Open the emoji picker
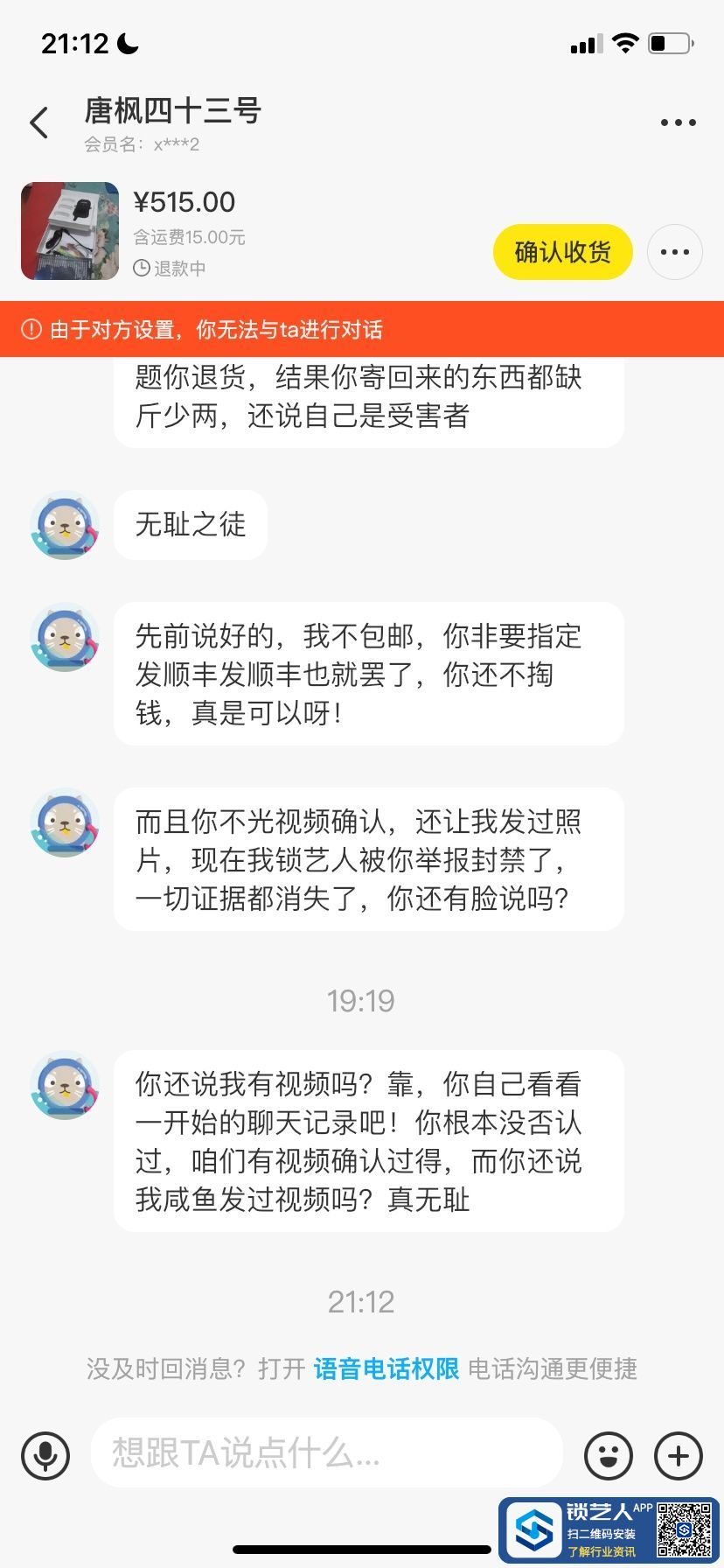The width and height of the screenshot is (724, 1568). (x=608, y=1455)
